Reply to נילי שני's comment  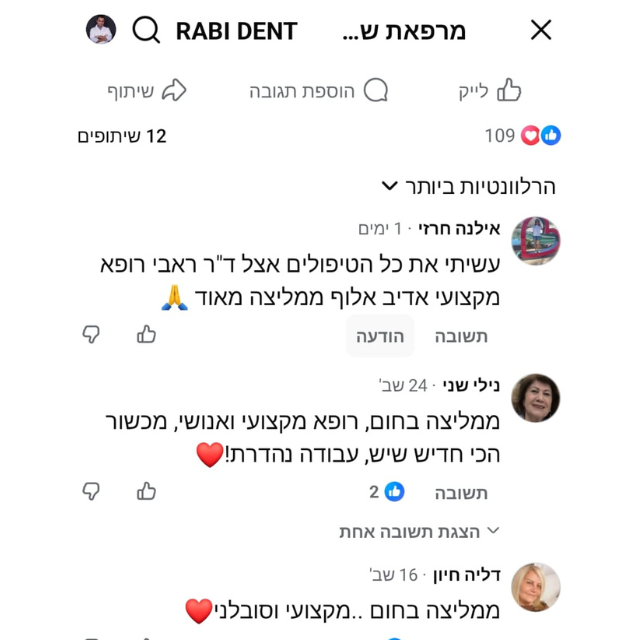tap(461, 493)
